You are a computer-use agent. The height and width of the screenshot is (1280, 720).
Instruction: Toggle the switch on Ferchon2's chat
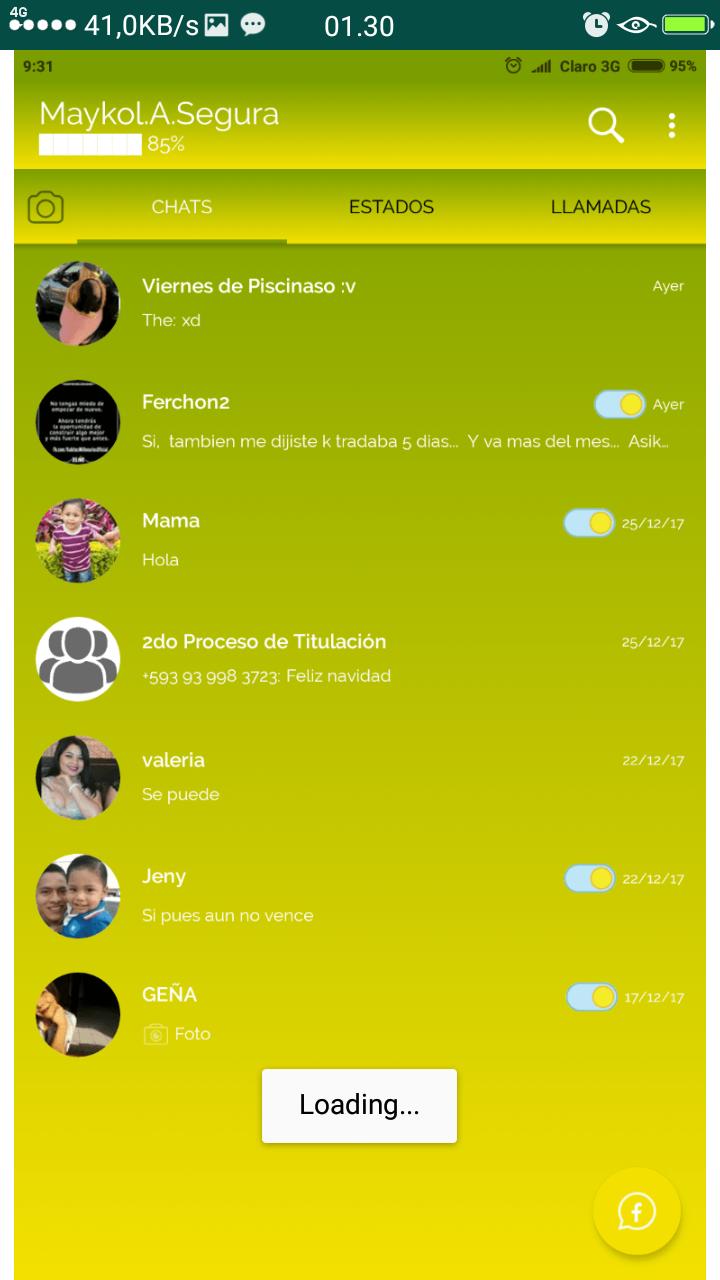point(620,404)
